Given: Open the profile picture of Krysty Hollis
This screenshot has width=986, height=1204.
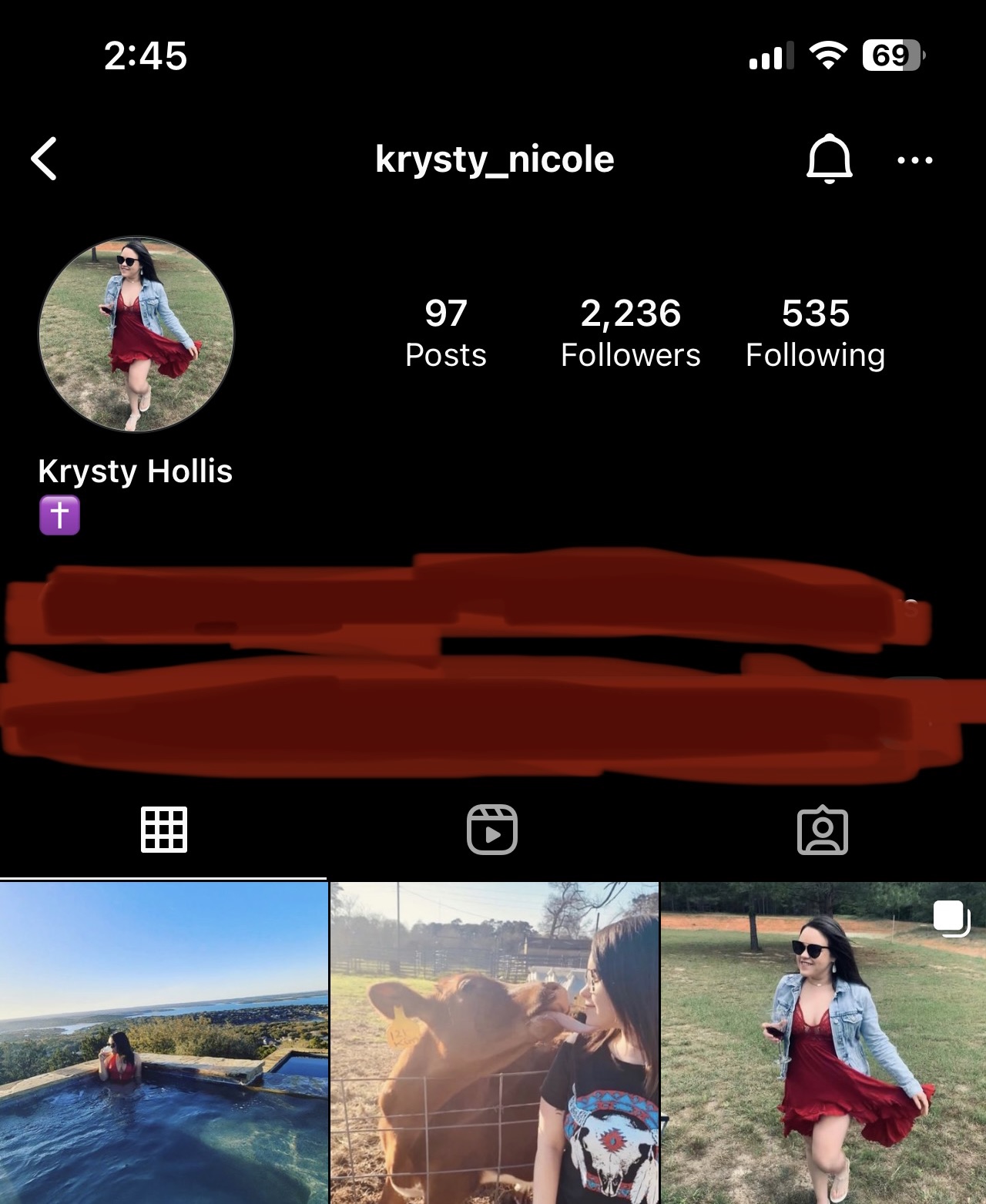Looking at the screenshot, I should tap(136, 334).
